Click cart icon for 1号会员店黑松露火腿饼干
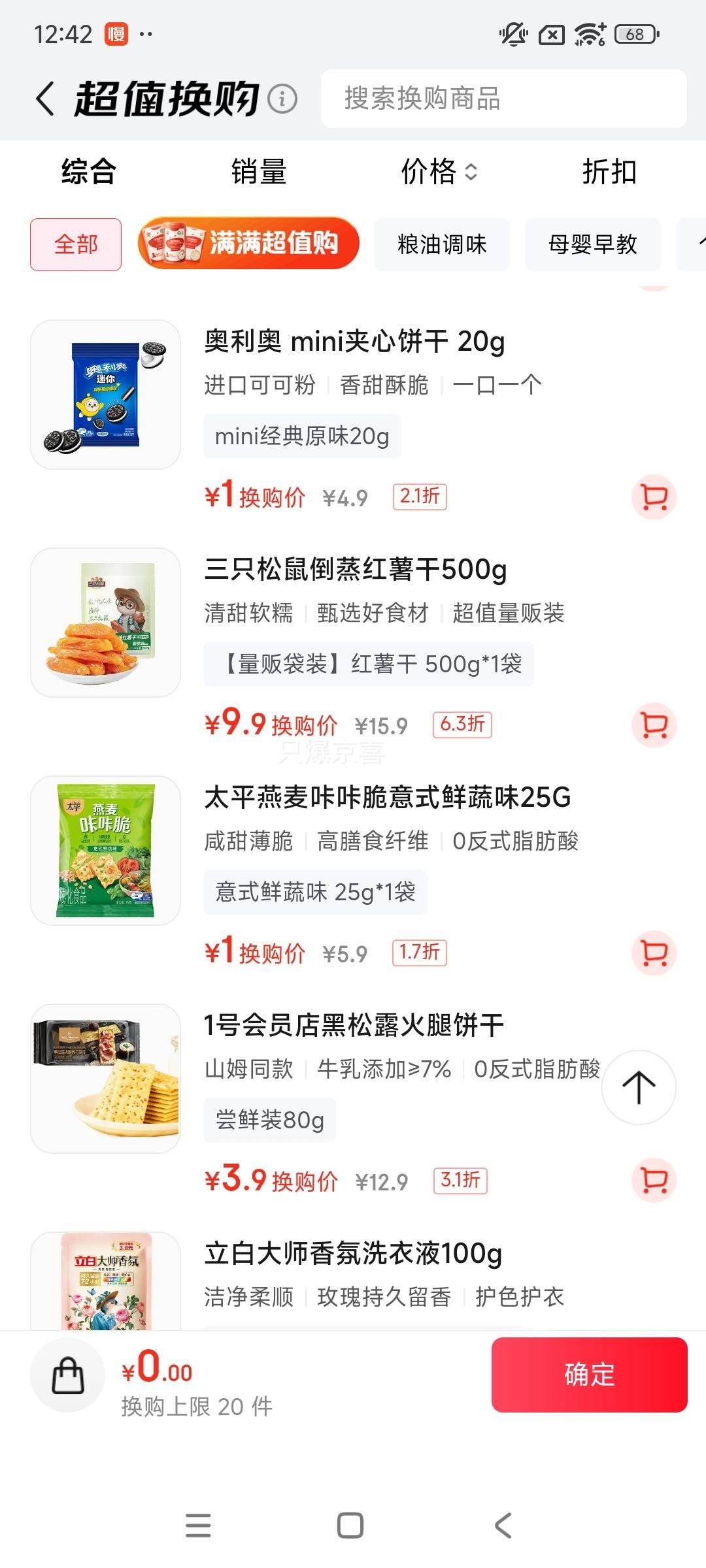 [654, 1181]
